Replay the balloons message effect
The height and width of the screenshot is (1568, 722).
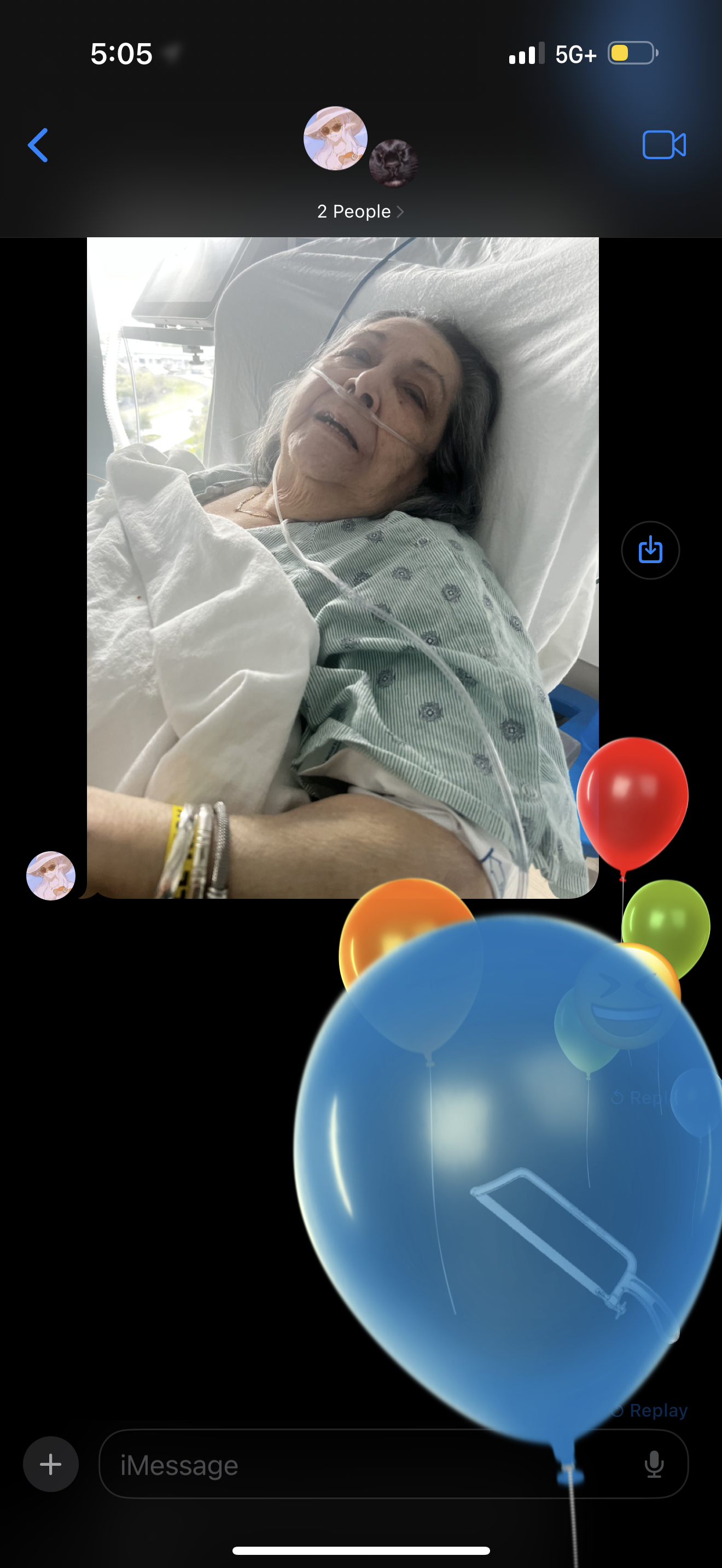[x=650, y=1411]
